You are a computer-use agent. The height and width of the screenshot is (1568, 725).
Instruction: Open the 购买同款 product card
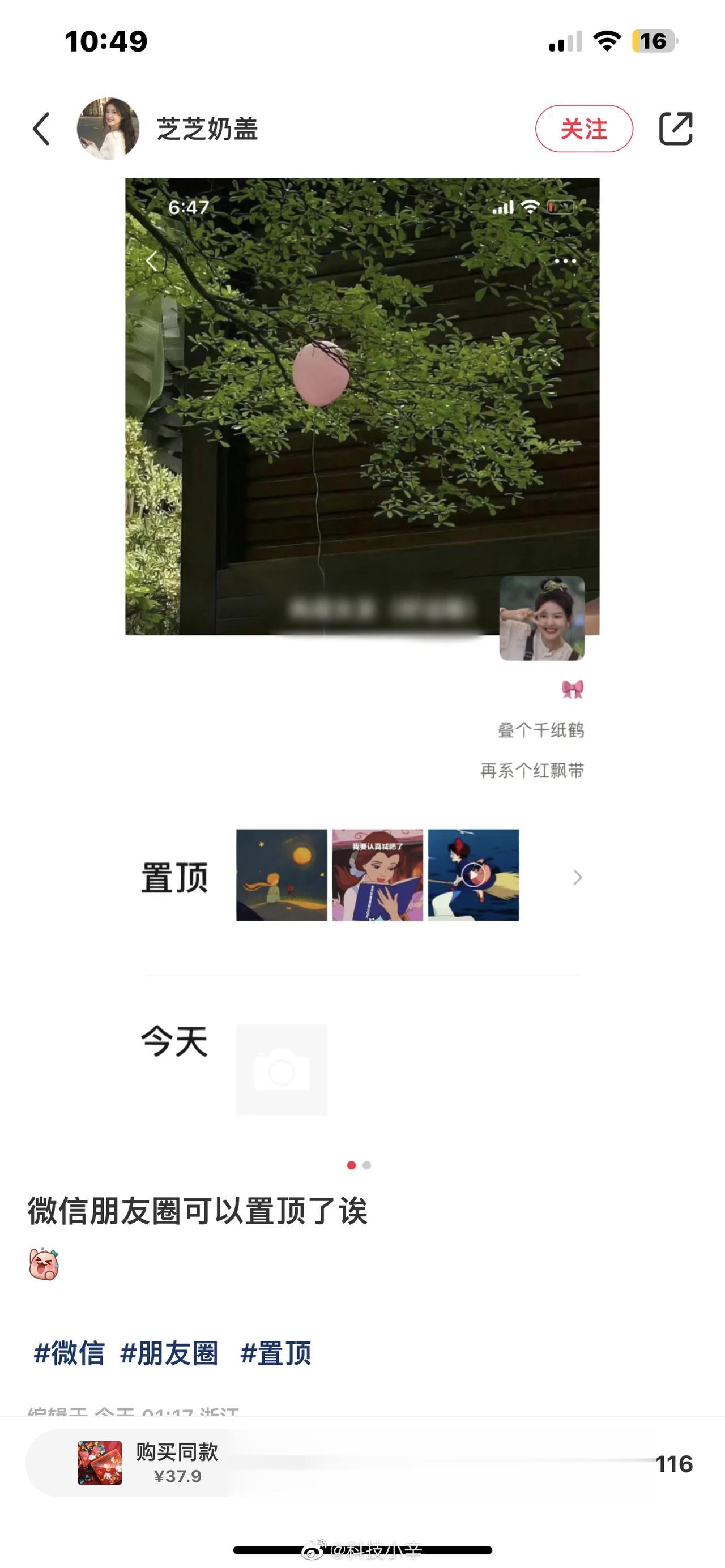coord(149,1463)
